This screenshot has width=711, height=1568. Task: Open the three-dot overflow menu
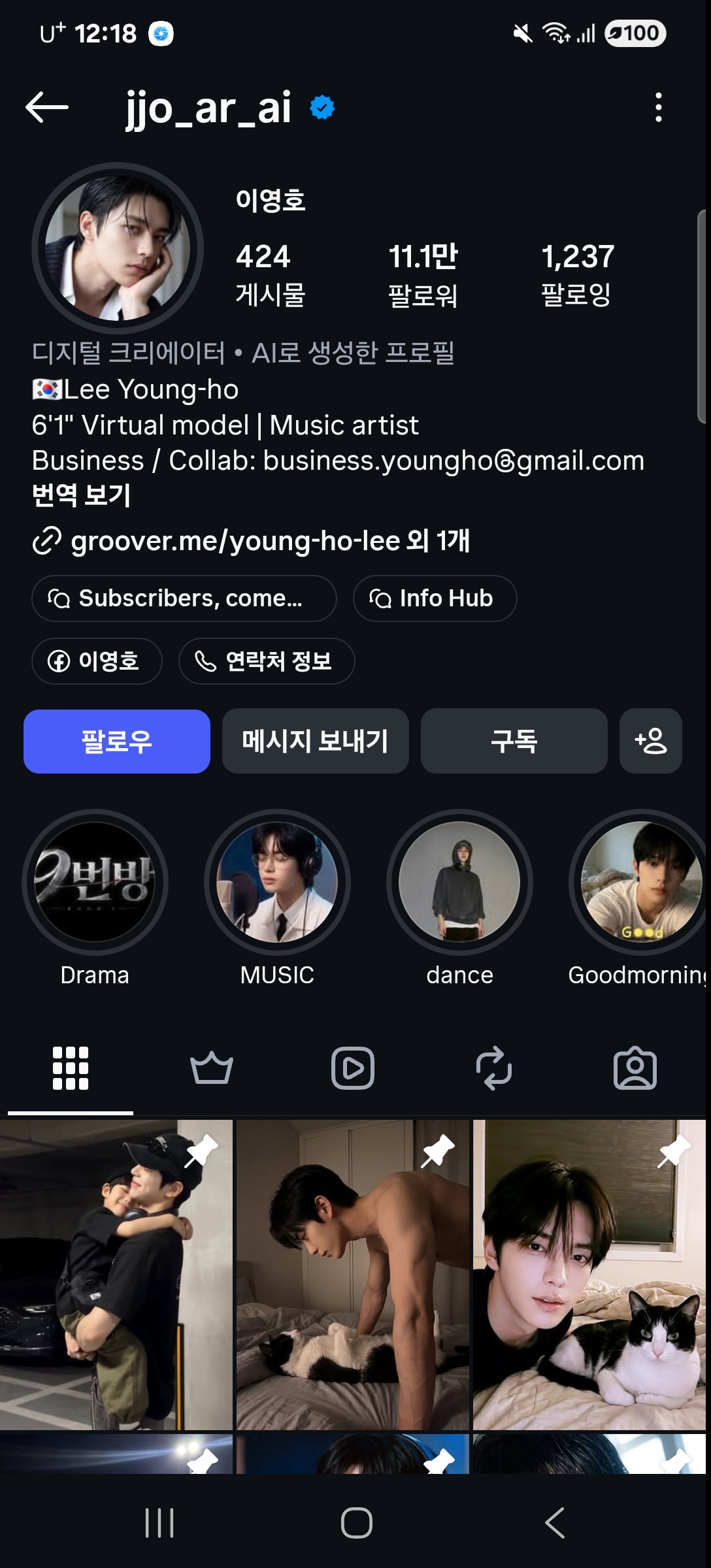click(x=658, y=108)
